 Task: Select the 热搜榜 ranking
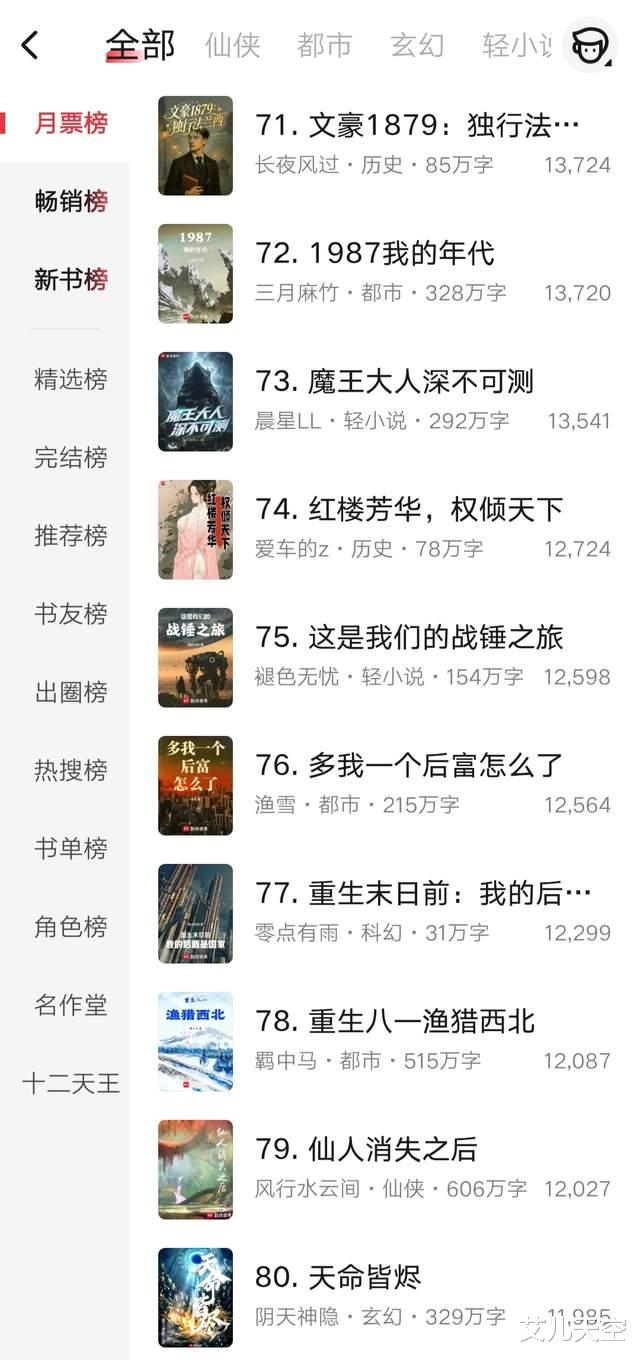pos(70,770)
